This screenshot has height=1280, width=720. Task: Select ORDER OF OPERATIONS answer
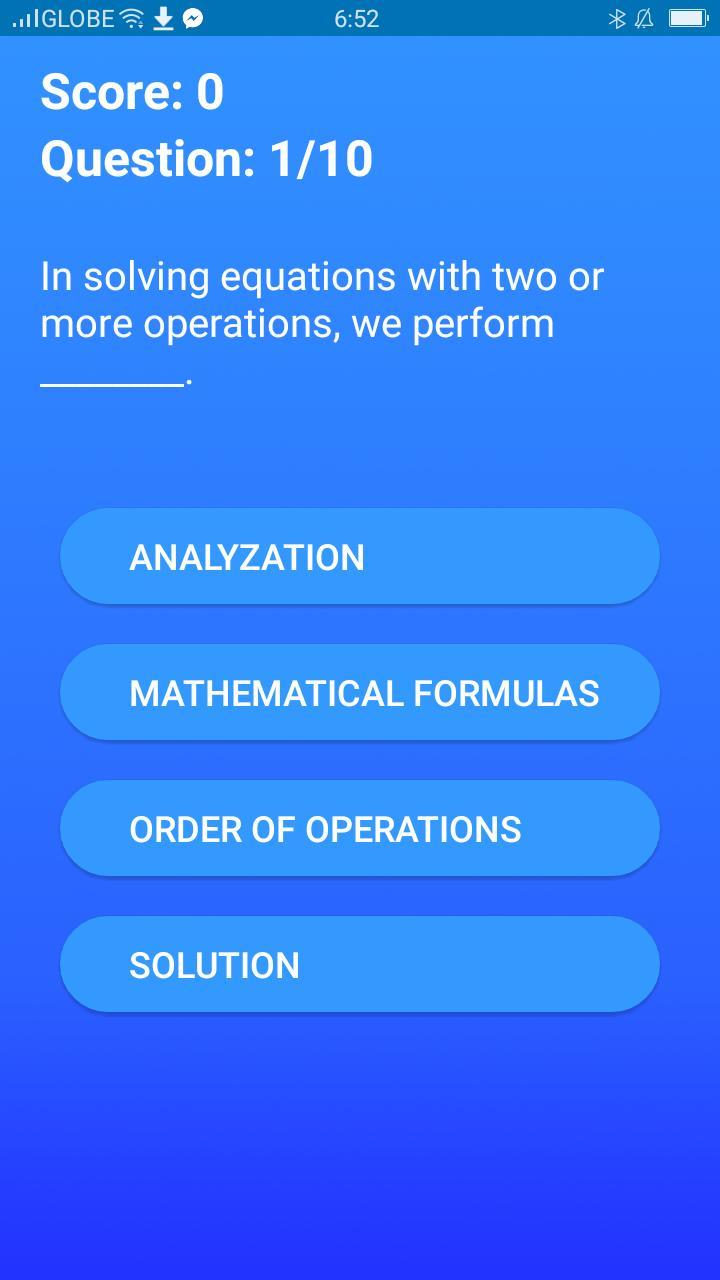coord(360,828)
